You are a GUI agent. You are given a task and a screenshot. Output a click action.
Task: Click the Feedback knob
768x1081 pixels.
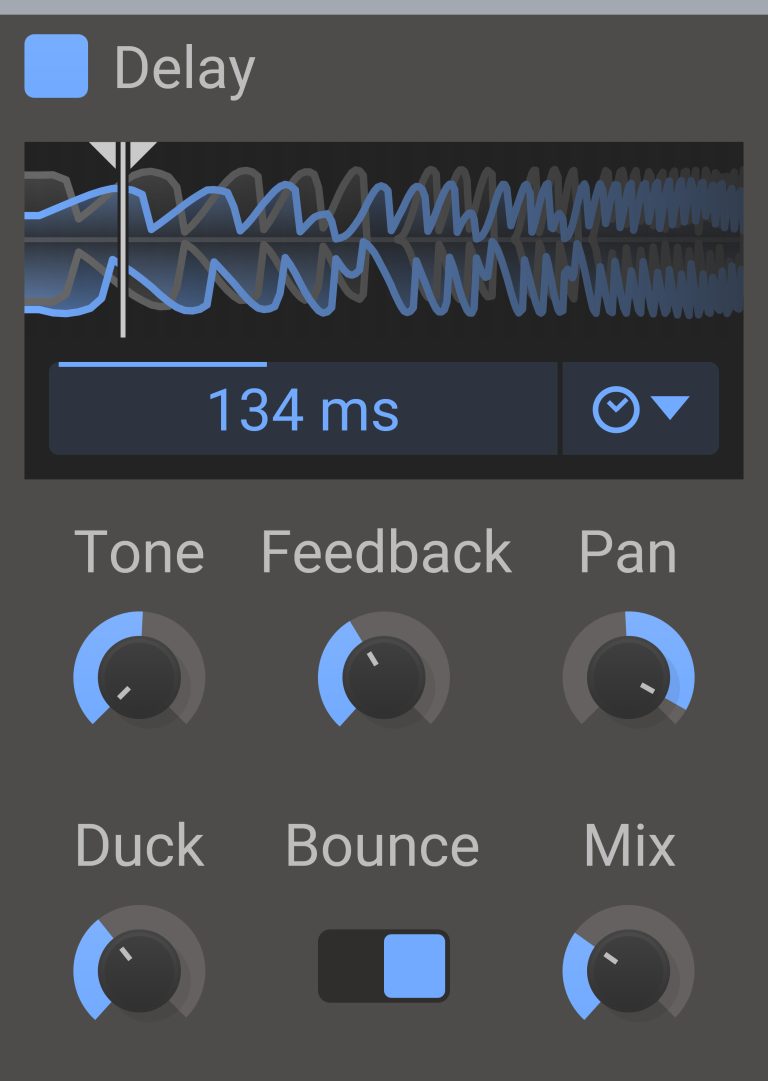[384, 676]
